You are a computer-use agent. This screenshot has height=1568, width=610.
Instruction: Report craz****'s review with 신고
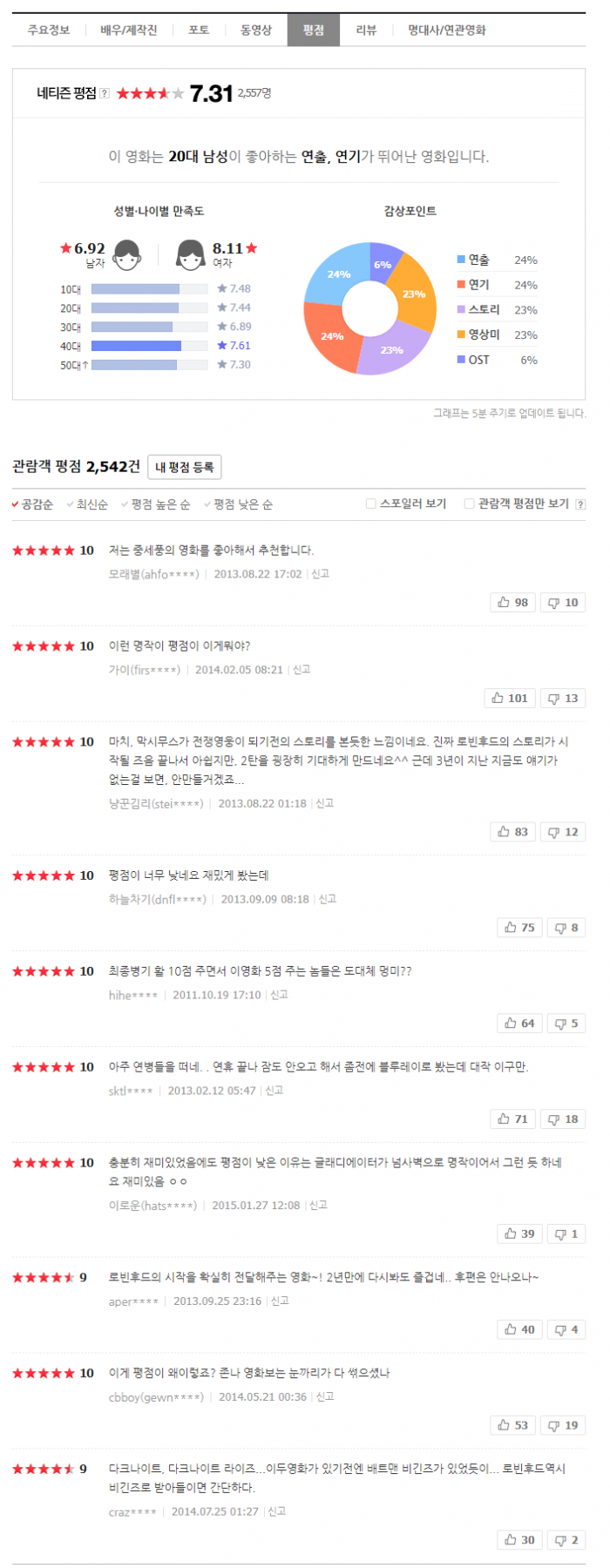pos(277,1511)
